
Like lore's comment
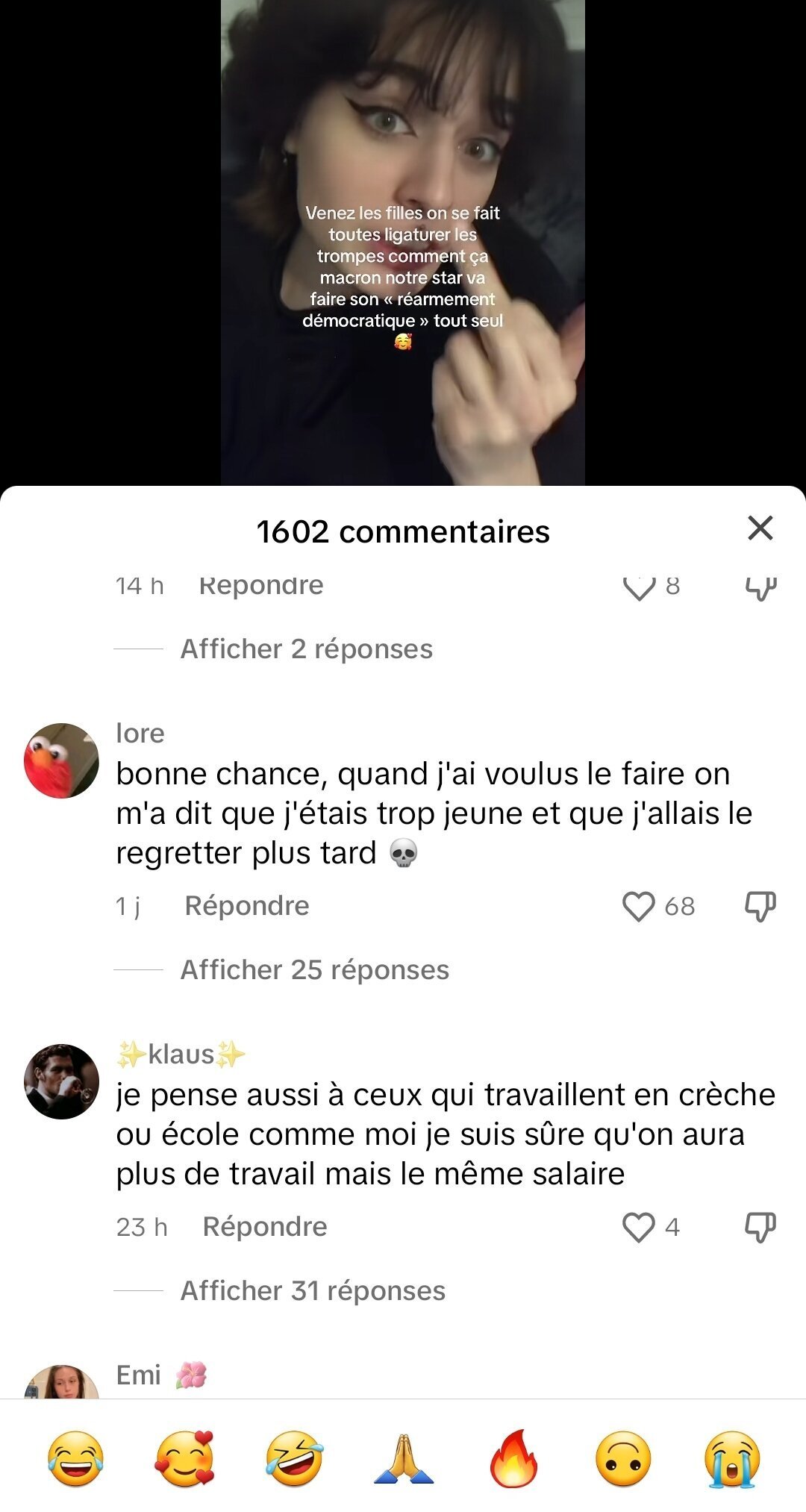pos(639,906)
